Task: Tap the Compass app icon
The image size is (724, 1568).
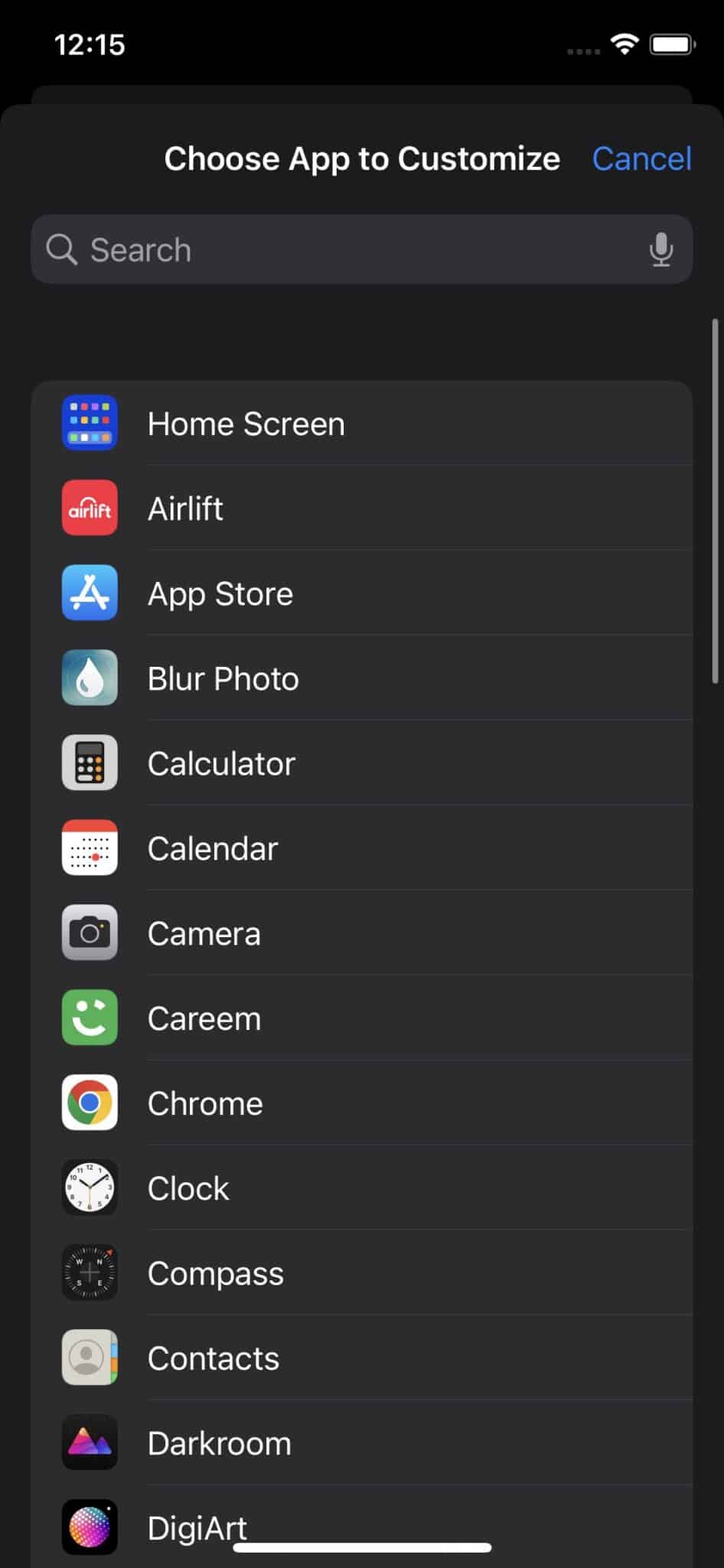Action: [x=89, y=1272]
